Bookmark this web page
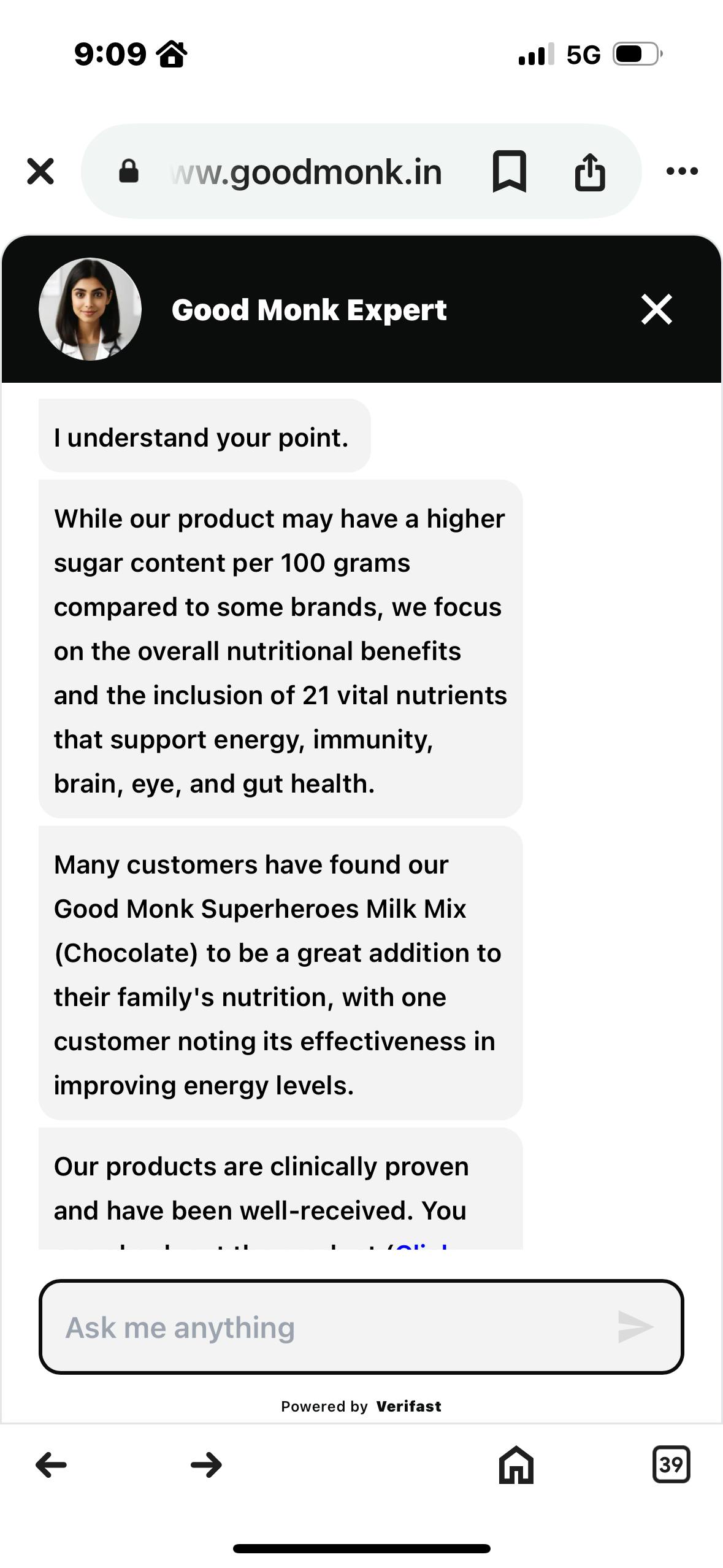This screenshot has height=1568, width=723. click(x=509, y=171)
